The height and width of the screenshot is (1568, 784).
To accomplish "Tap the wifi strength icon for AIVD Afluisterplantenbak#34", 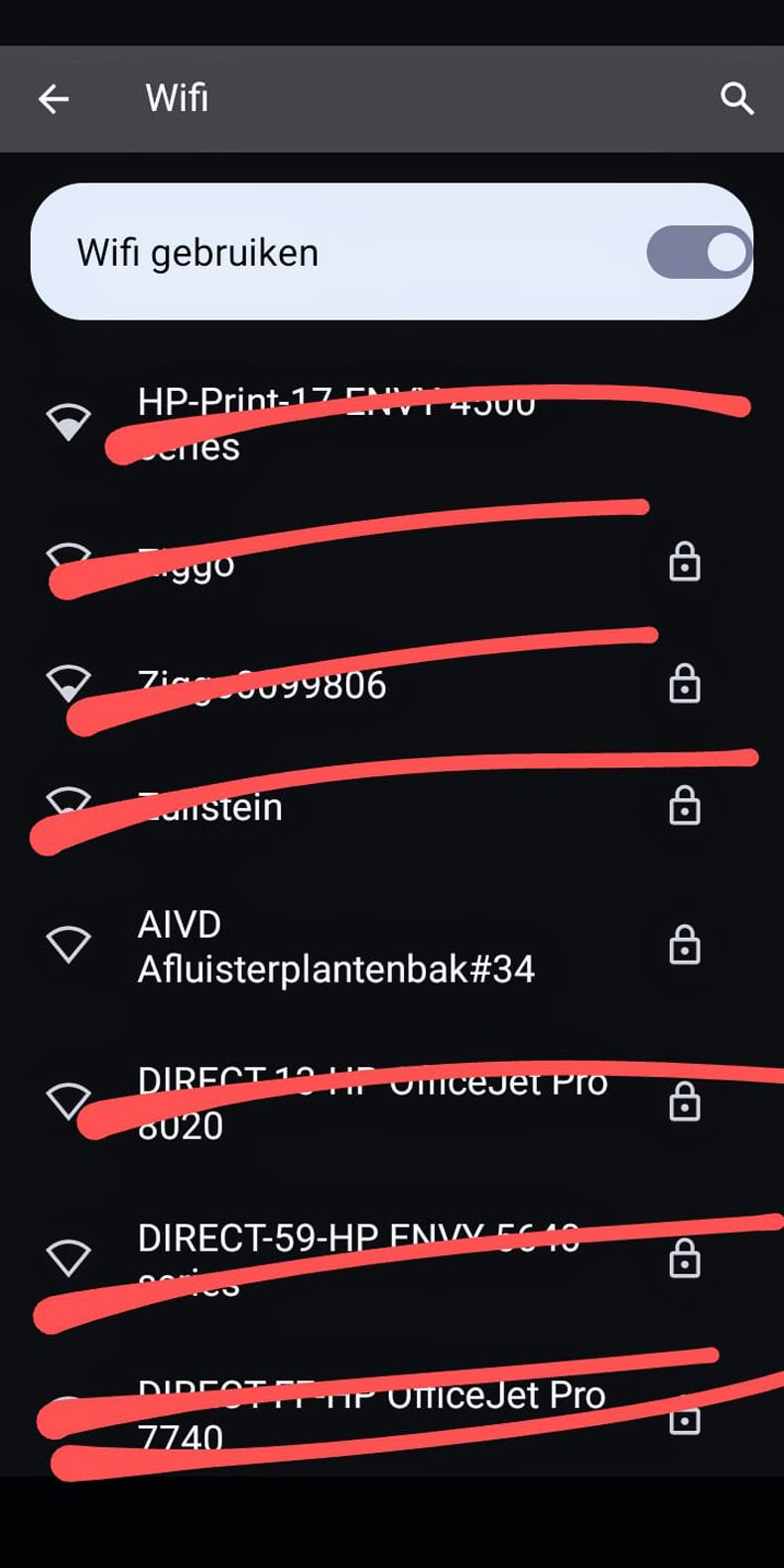I will [69, 946].
